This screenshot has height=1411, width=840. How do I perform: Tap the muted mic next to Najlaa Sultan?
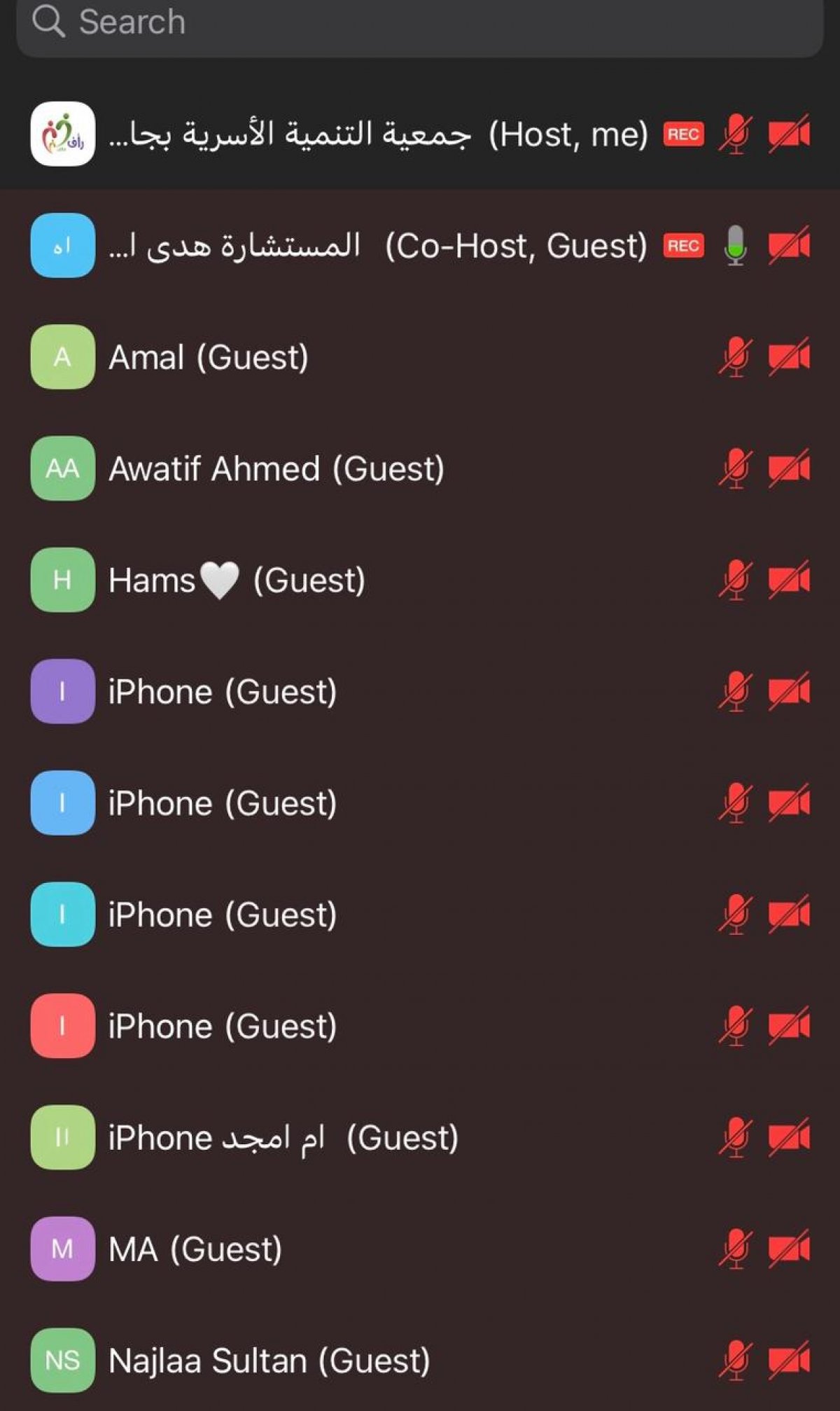tap(735, 1360)
